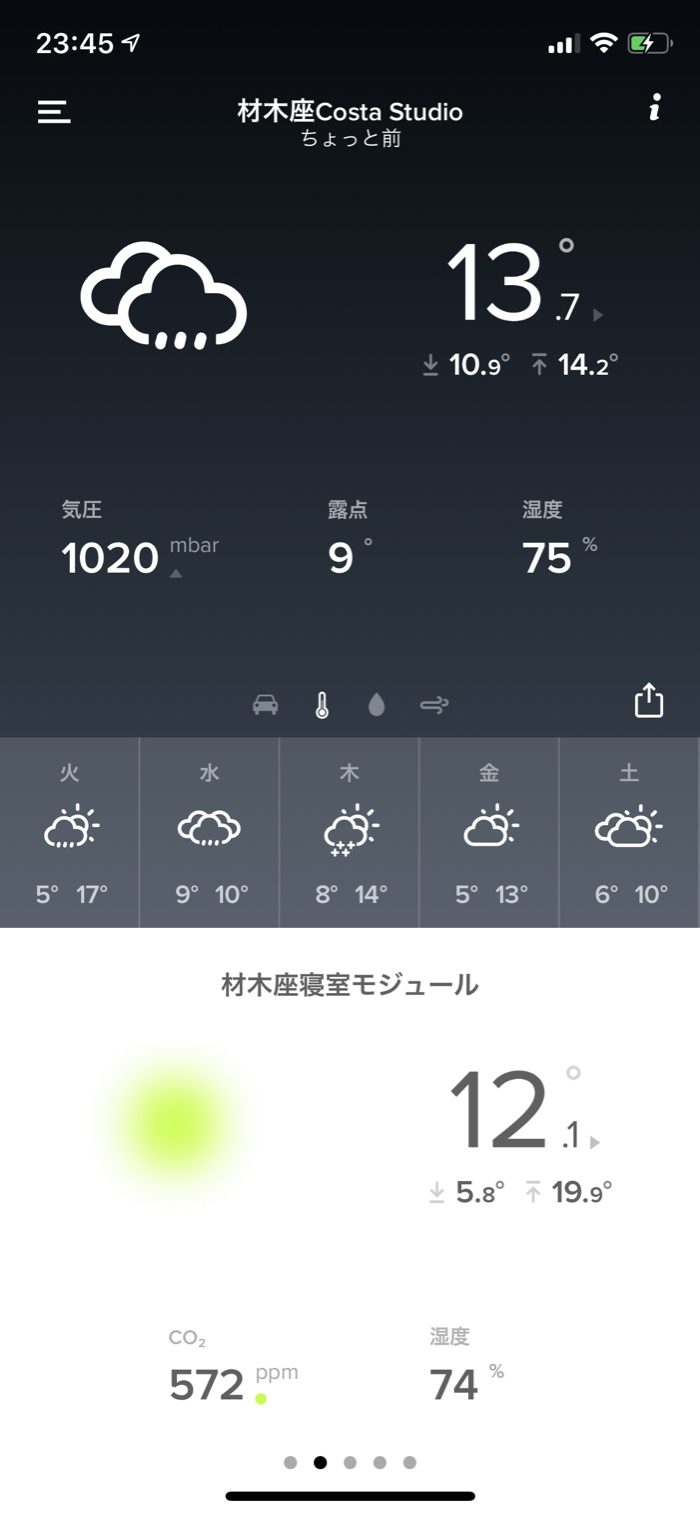Expand the outdoor 13.7° temperature arrow
The image size is (700, 1516).
pos(598,315)
